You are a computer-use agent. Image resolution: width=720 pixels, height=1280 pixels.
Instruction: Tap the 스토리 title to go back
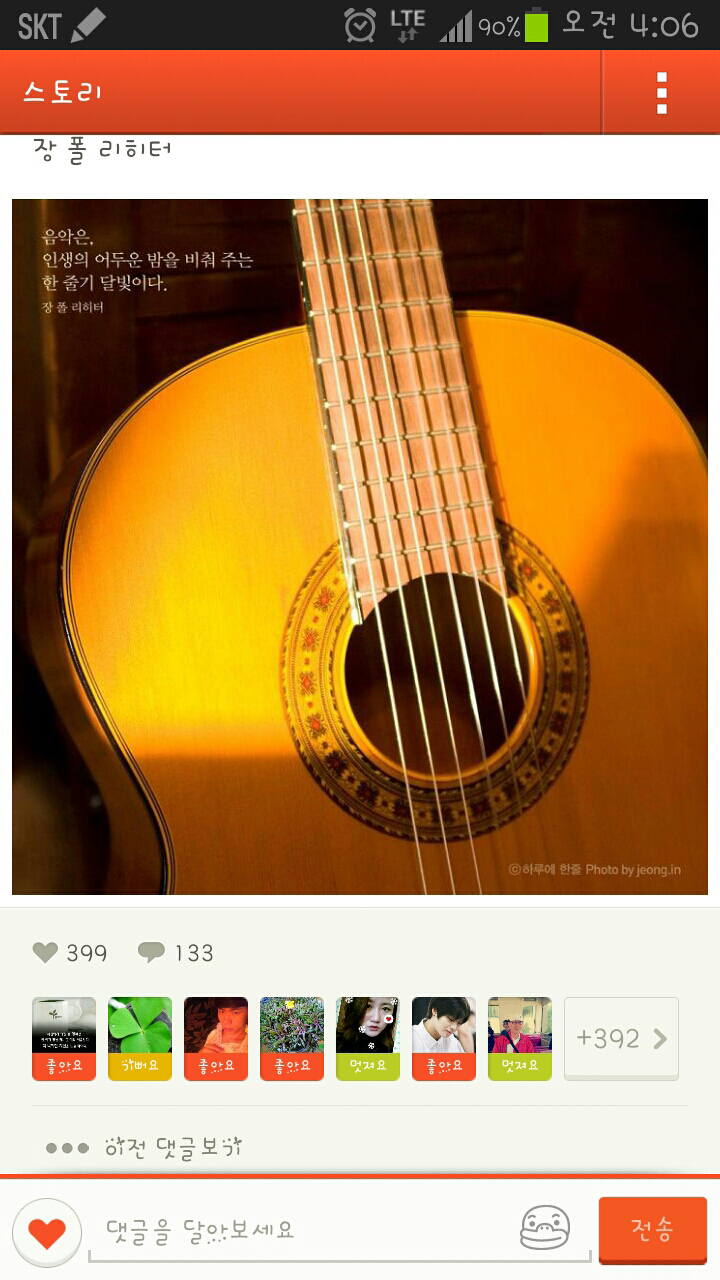(x=64, y=93)
